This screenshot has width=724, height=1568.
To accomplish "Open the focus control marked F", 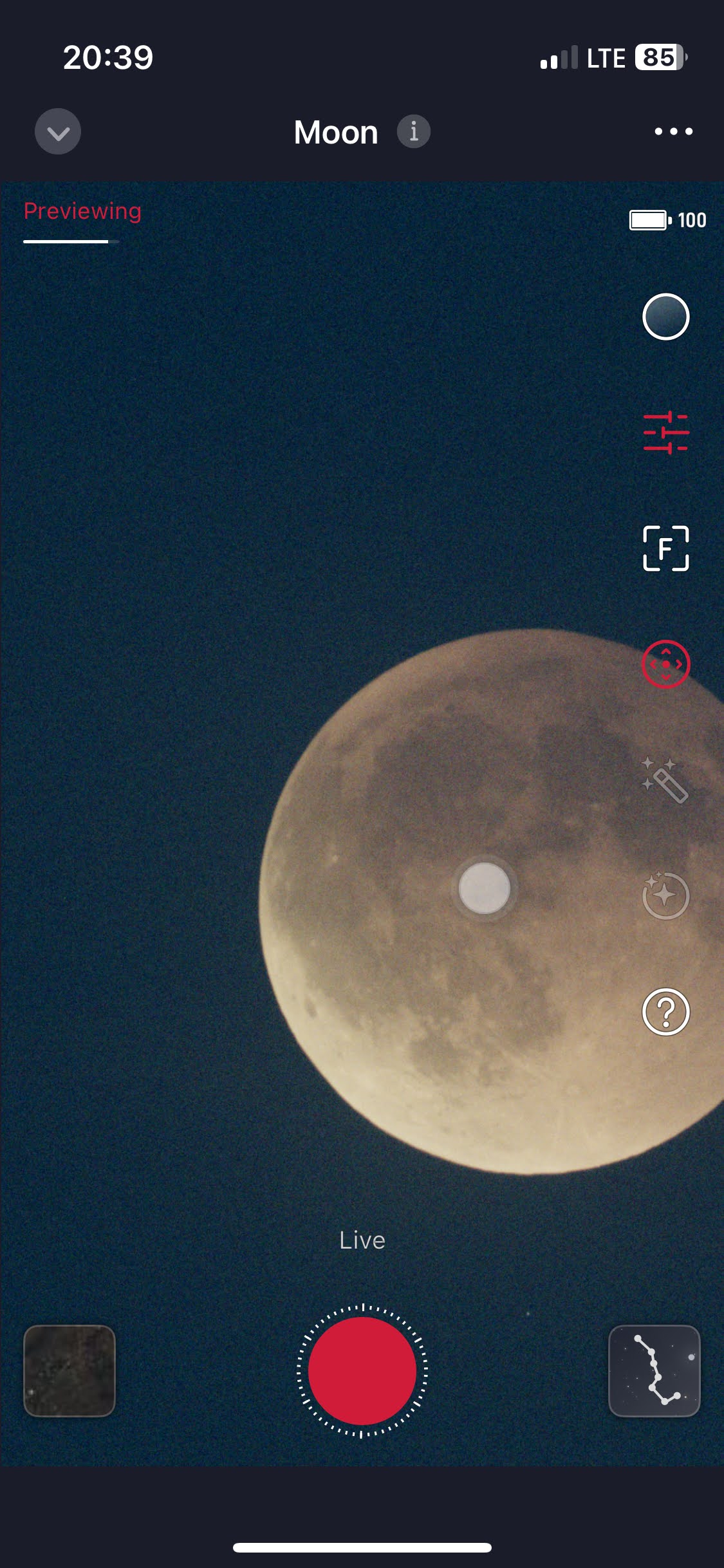I will (666, 548).
